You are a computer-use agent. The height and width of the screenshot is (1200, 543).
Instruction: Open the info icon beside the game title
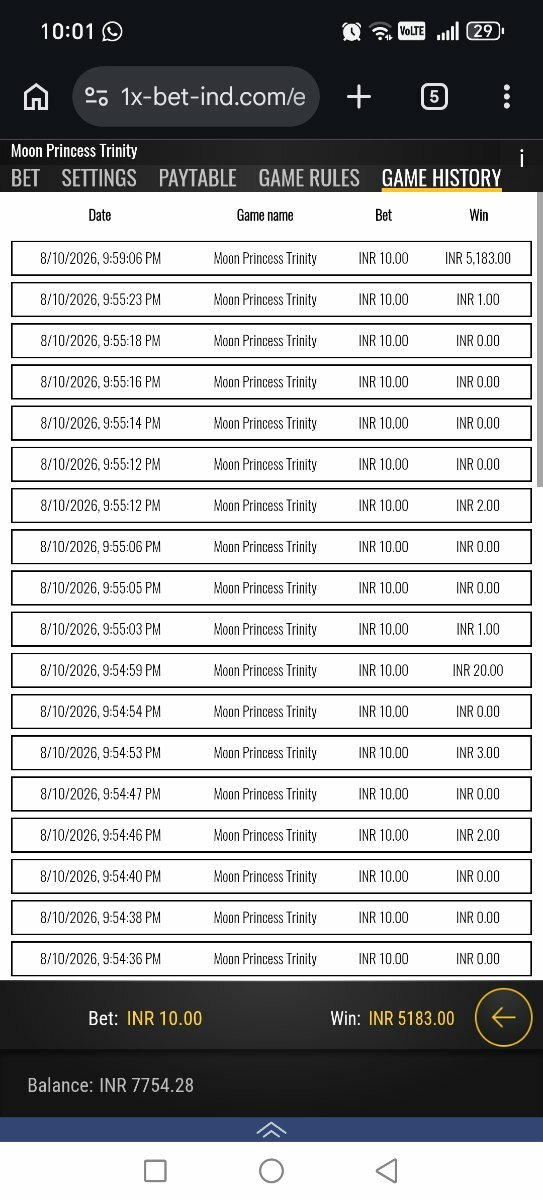pos(521,159)
